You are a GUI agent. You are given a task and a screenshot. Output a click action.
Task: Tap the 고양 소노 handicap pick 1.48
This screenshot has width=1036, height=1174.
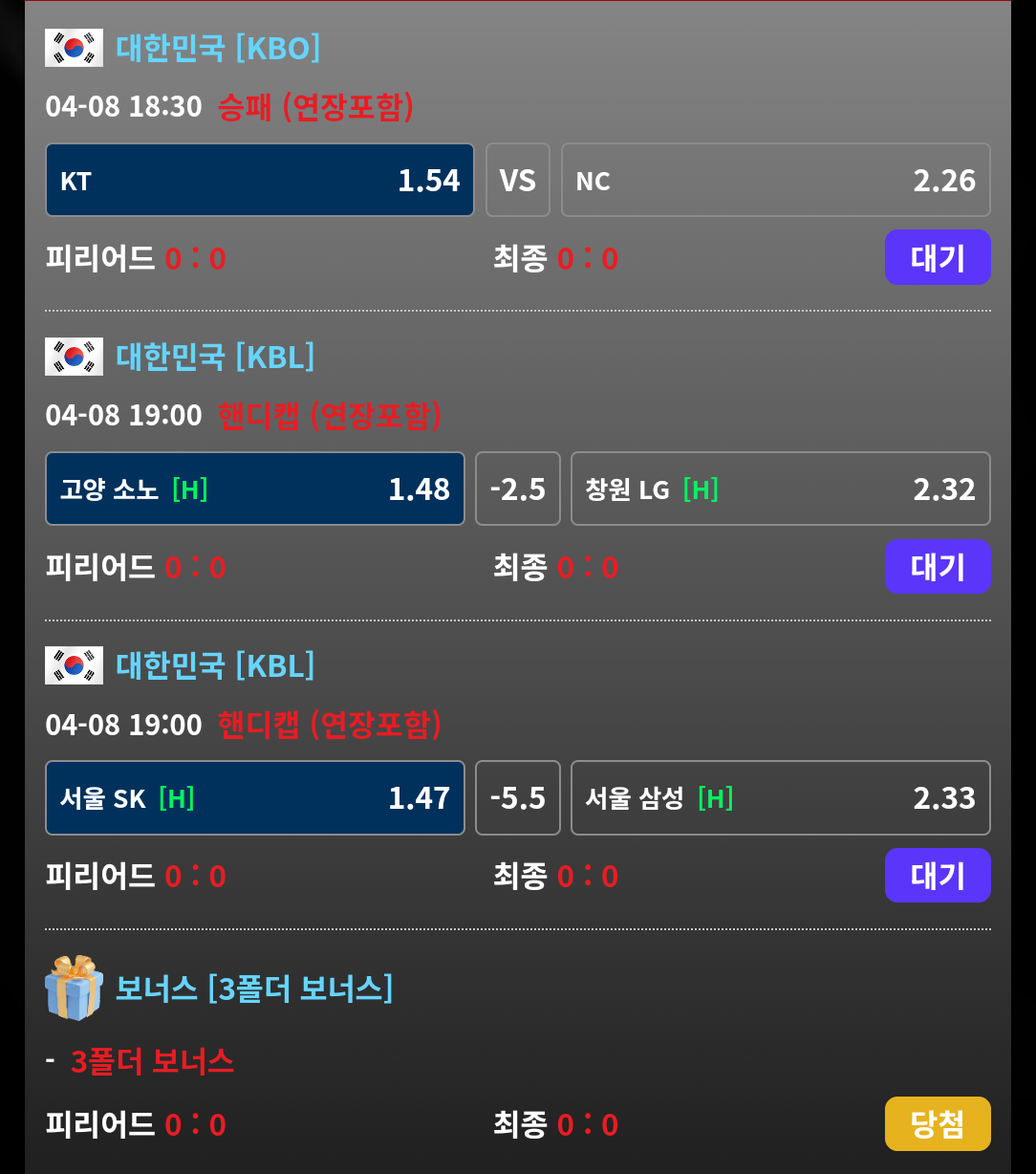point(255,489)
